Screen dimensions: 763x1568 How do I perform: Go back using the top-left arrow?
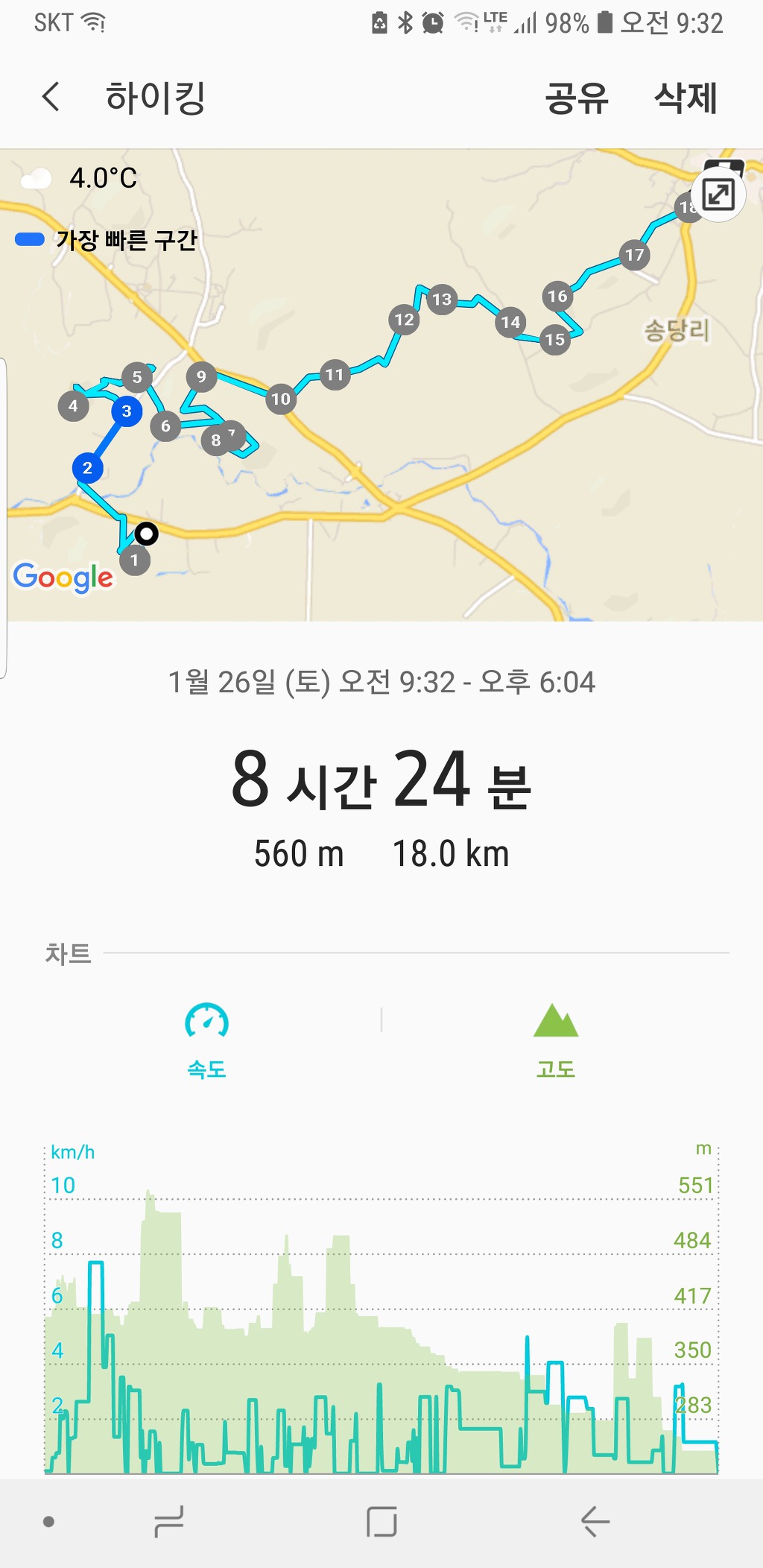(51, 98)
